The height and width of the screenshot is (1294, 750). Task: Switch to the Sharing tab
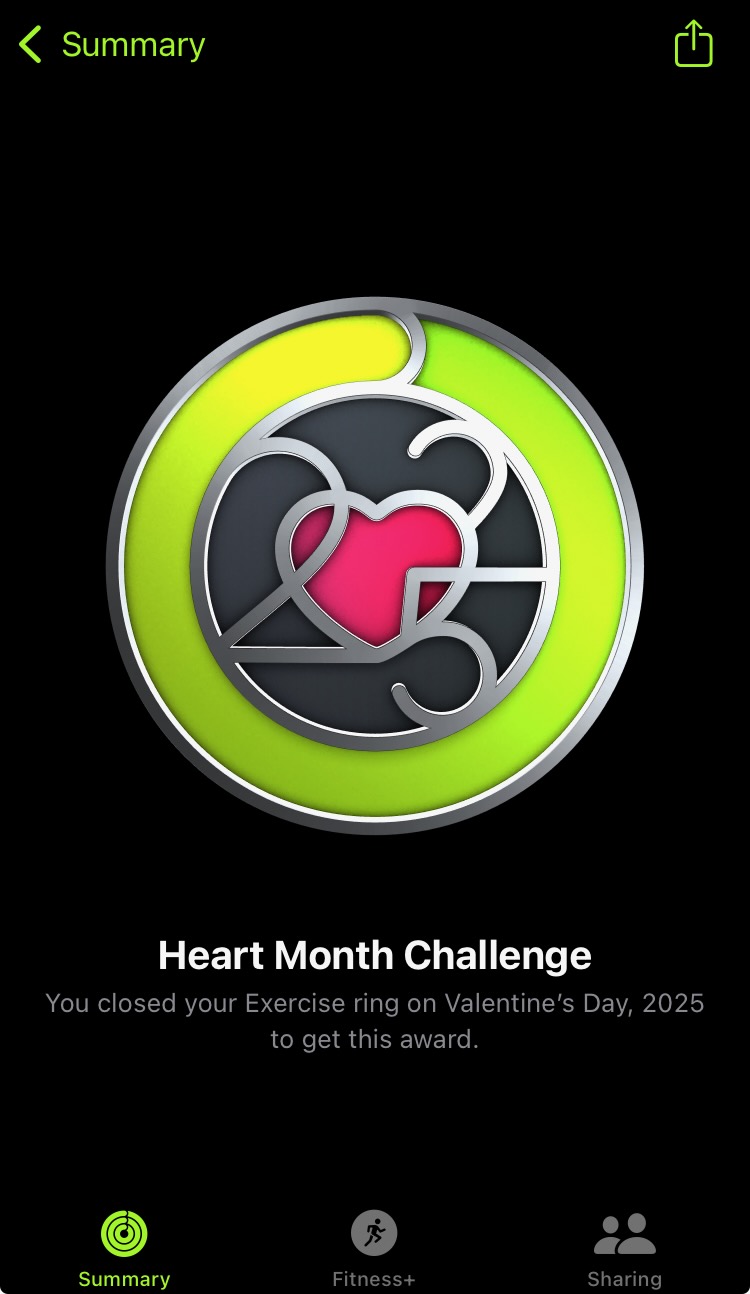click(624, 1246)
